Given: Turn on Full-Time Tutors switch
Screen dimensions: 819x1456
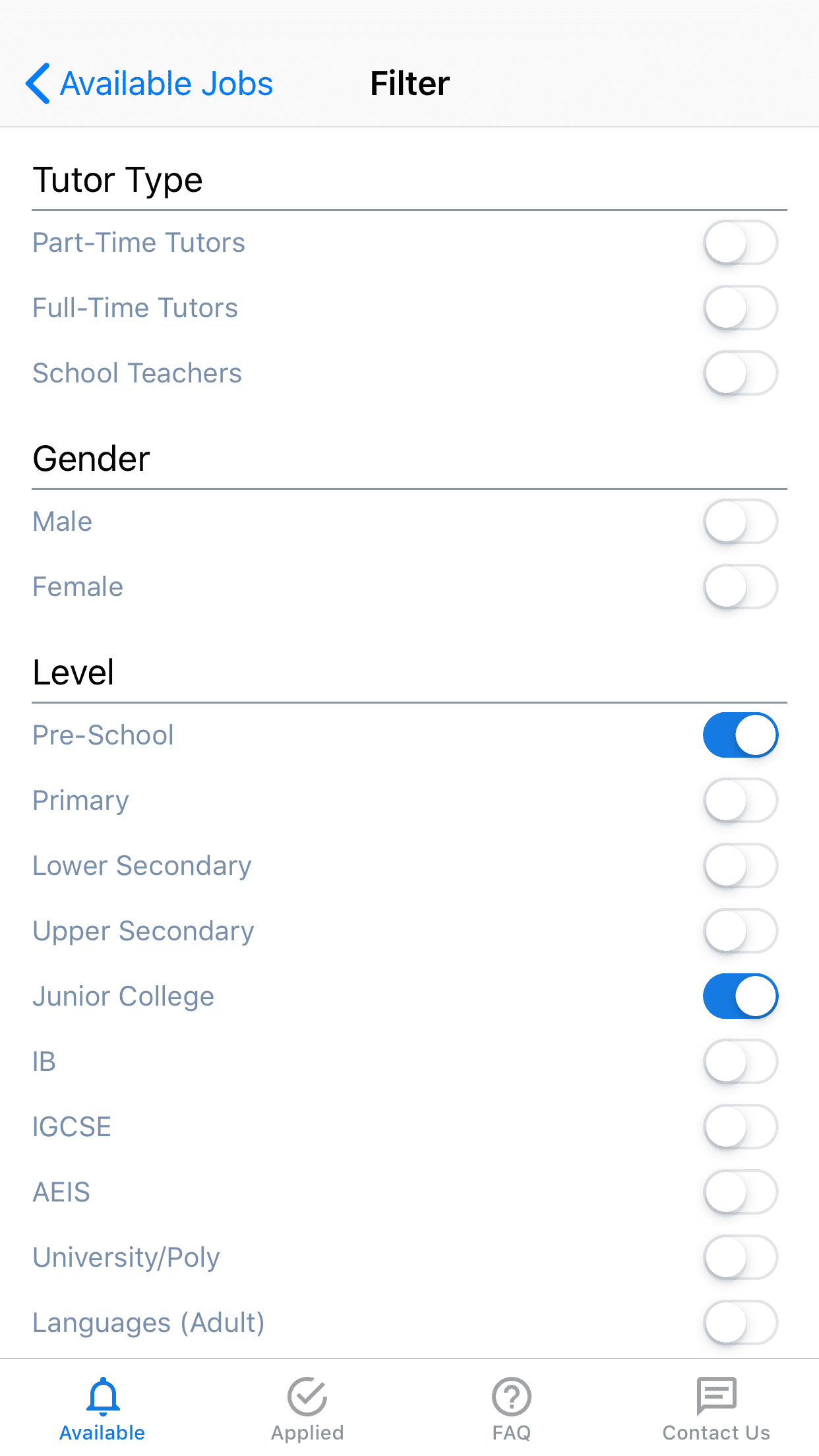Looking at the screenshot, I should (x=740, y=308).
